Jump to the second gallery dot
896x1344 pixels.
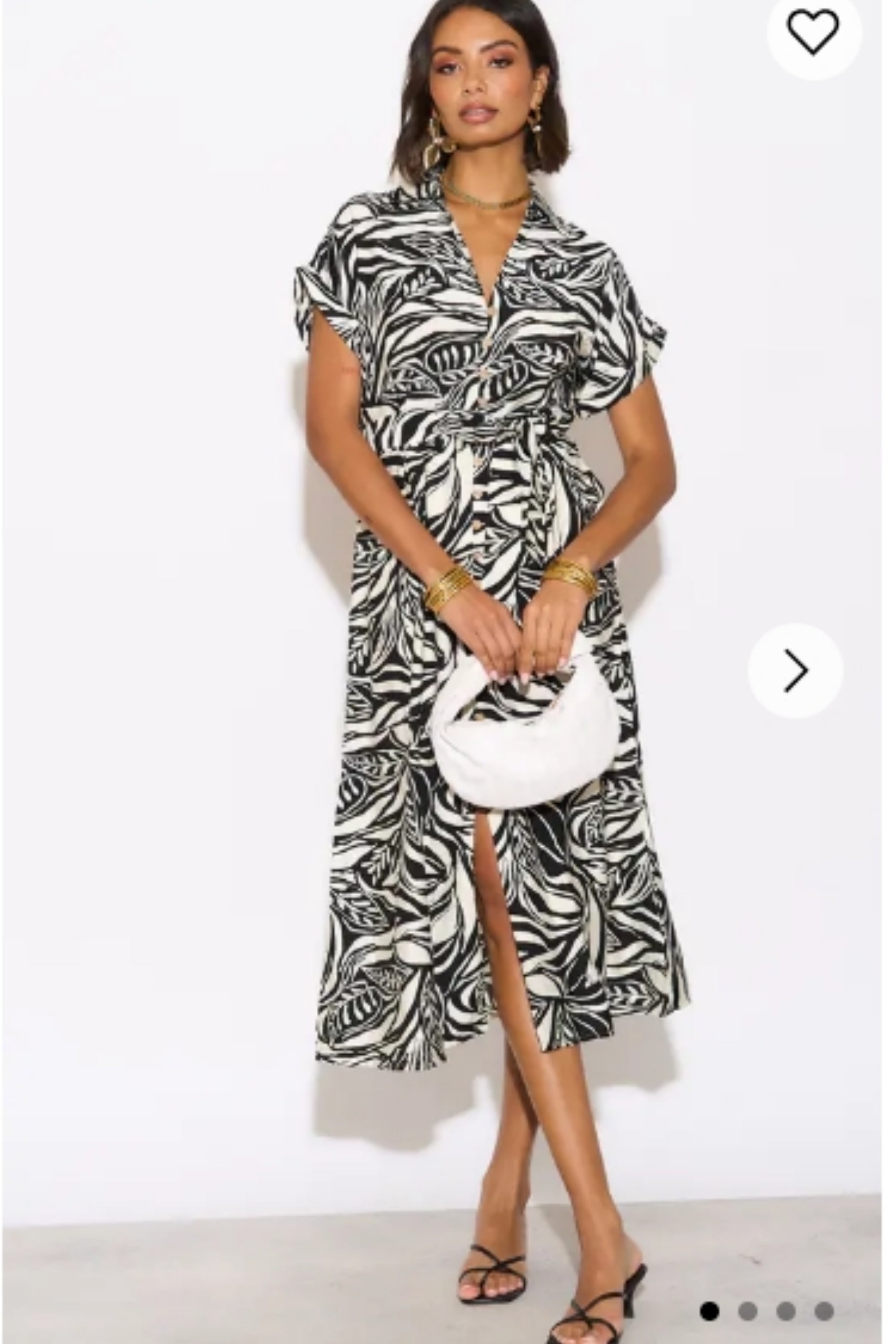747,1295
